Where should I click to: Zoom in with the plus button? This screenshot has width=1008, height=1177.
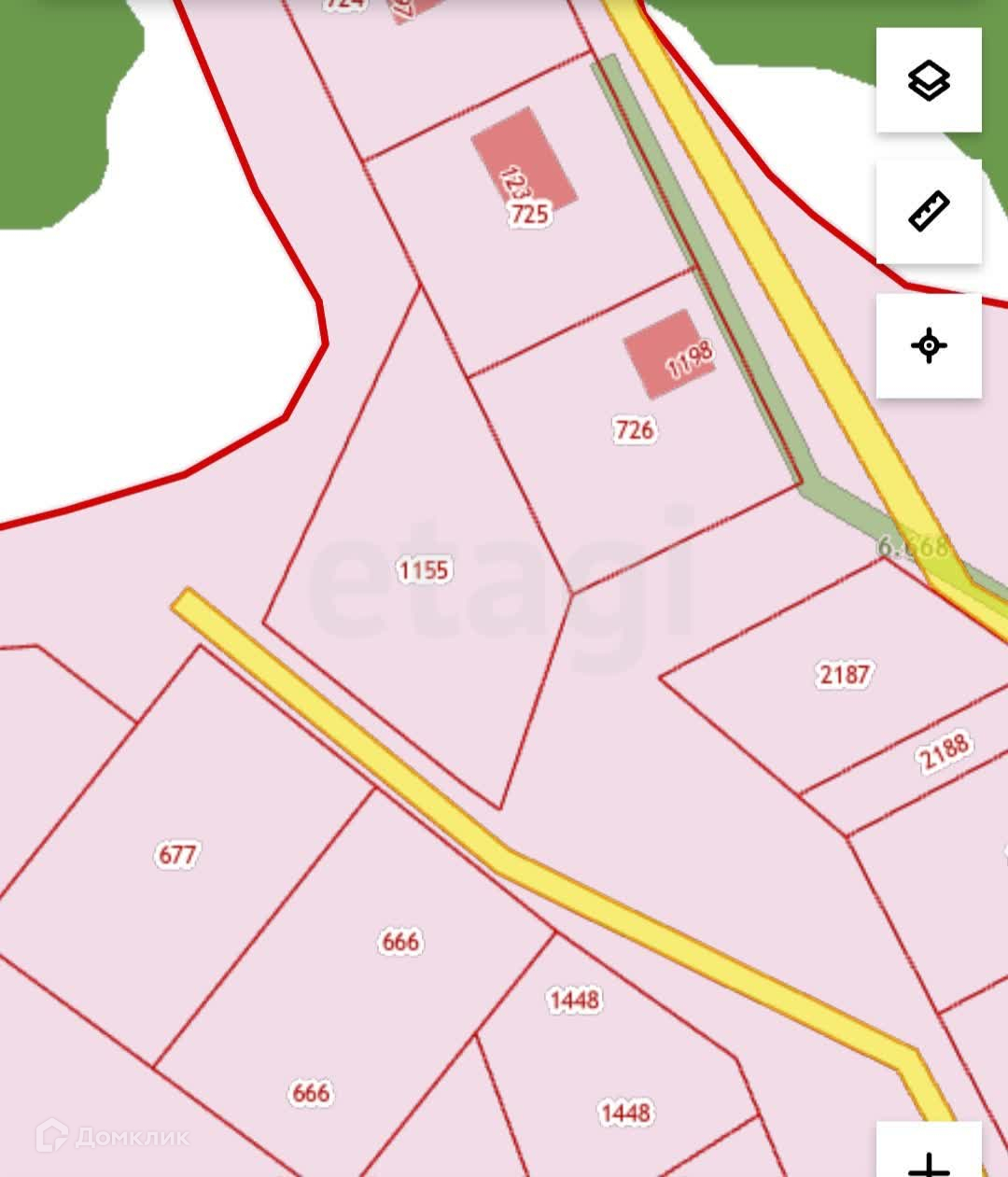pos(929,1157)
